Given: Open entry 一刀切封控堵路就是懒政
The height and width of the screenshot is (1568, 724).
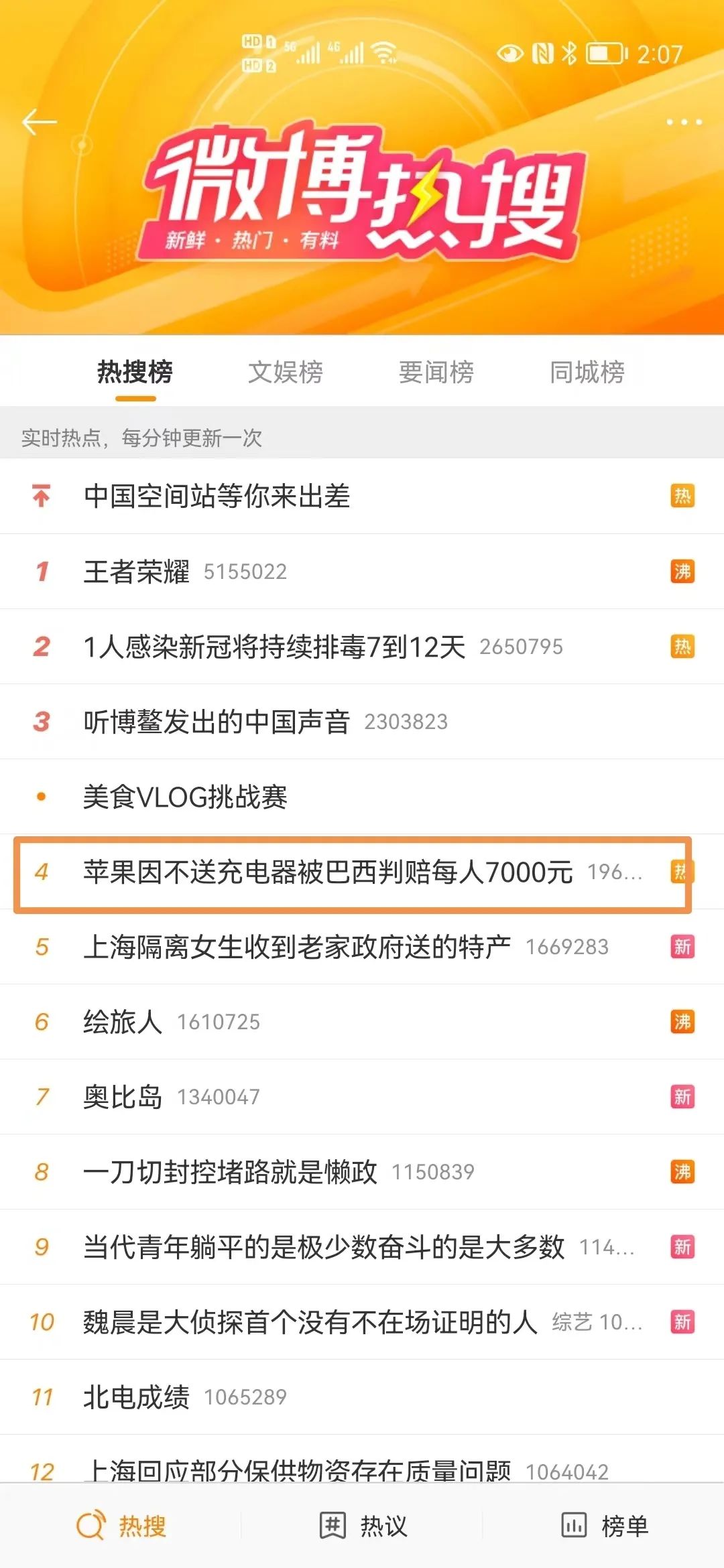Looking at the screenshot, I should [x=235, y=1171].
